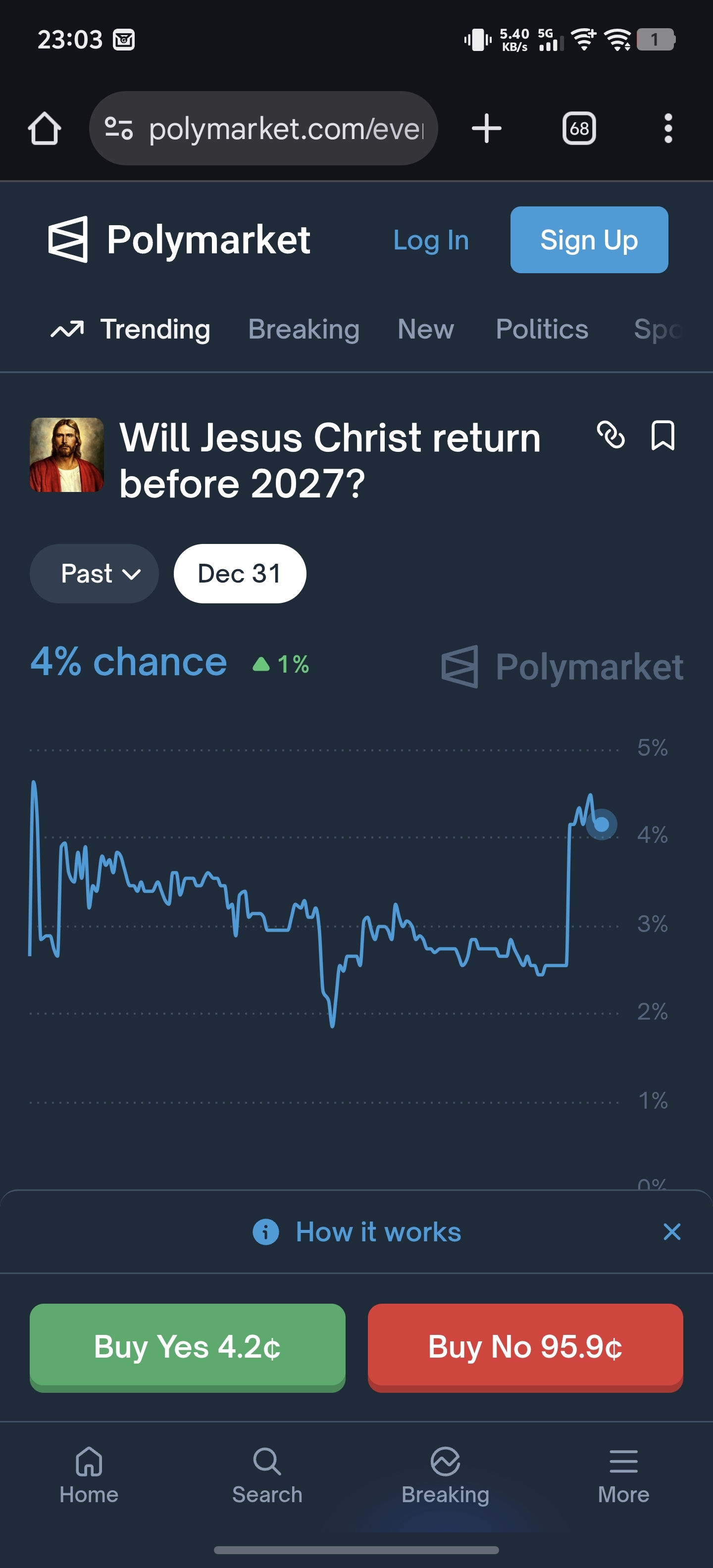
Task: Buy No at 95.9¢
Action: [525, 1346]
